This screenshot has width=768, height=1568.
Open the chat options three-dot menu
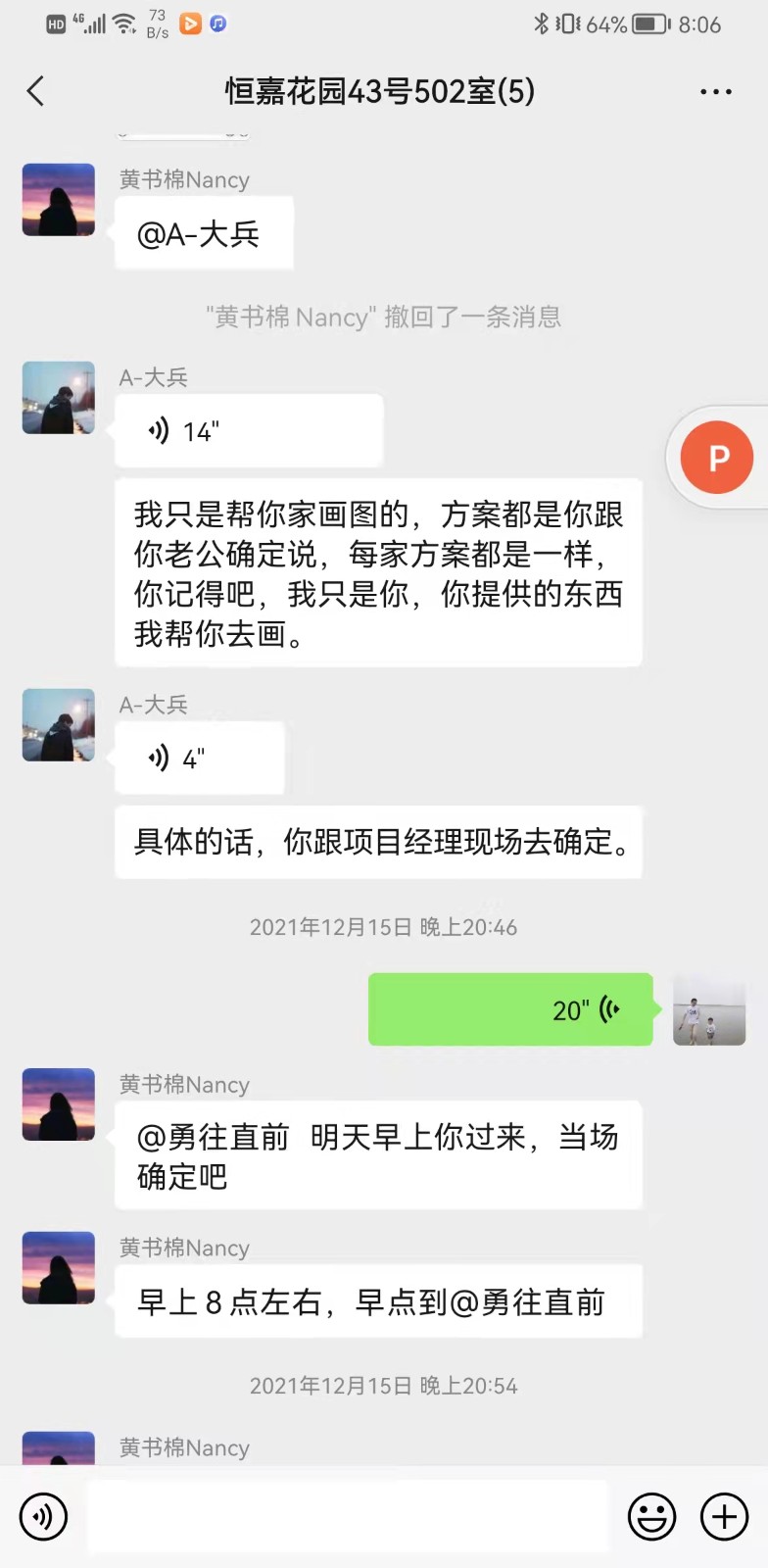[x=715, y=92]
